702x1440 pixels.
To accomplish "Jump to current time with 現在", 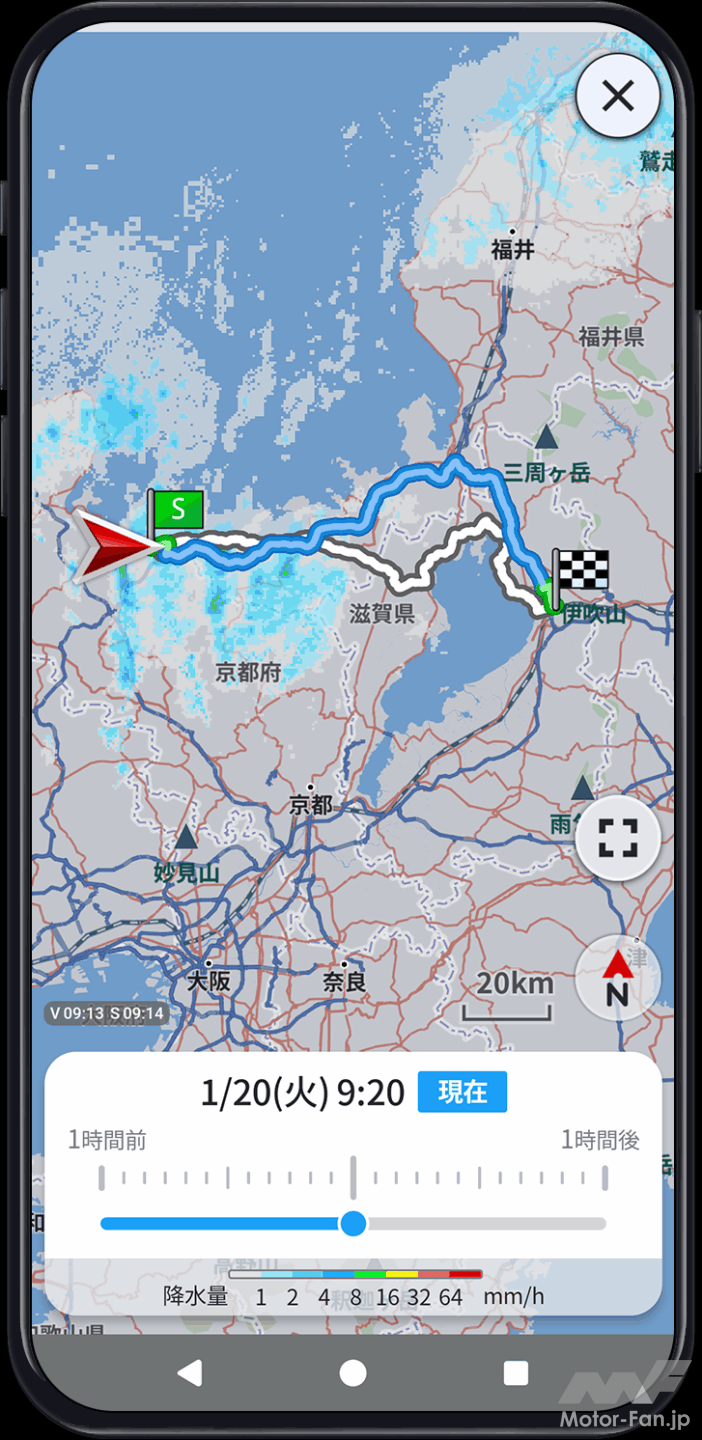I will pos(462,1092).
